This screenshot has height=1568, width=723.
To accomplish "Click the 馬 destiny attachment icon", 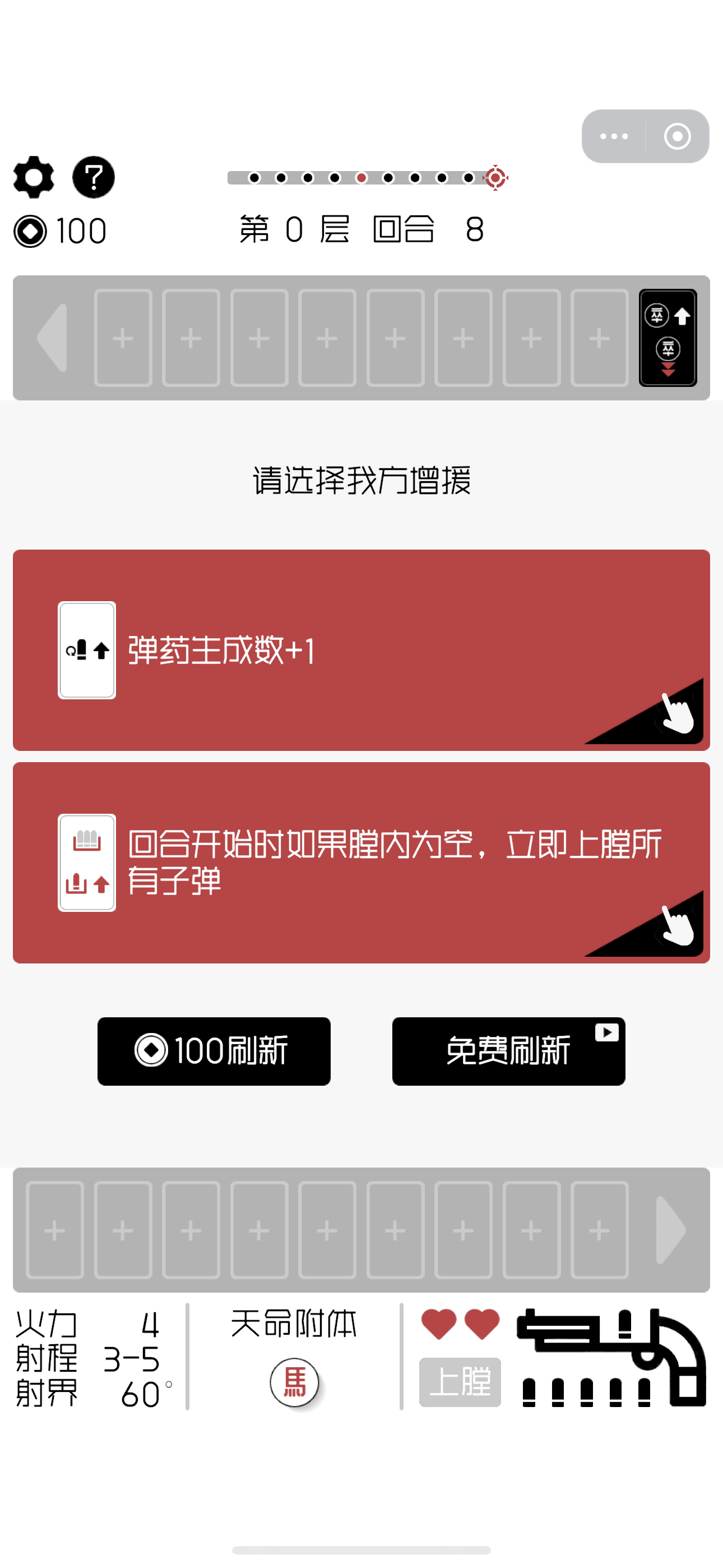I will point(295,1381).
